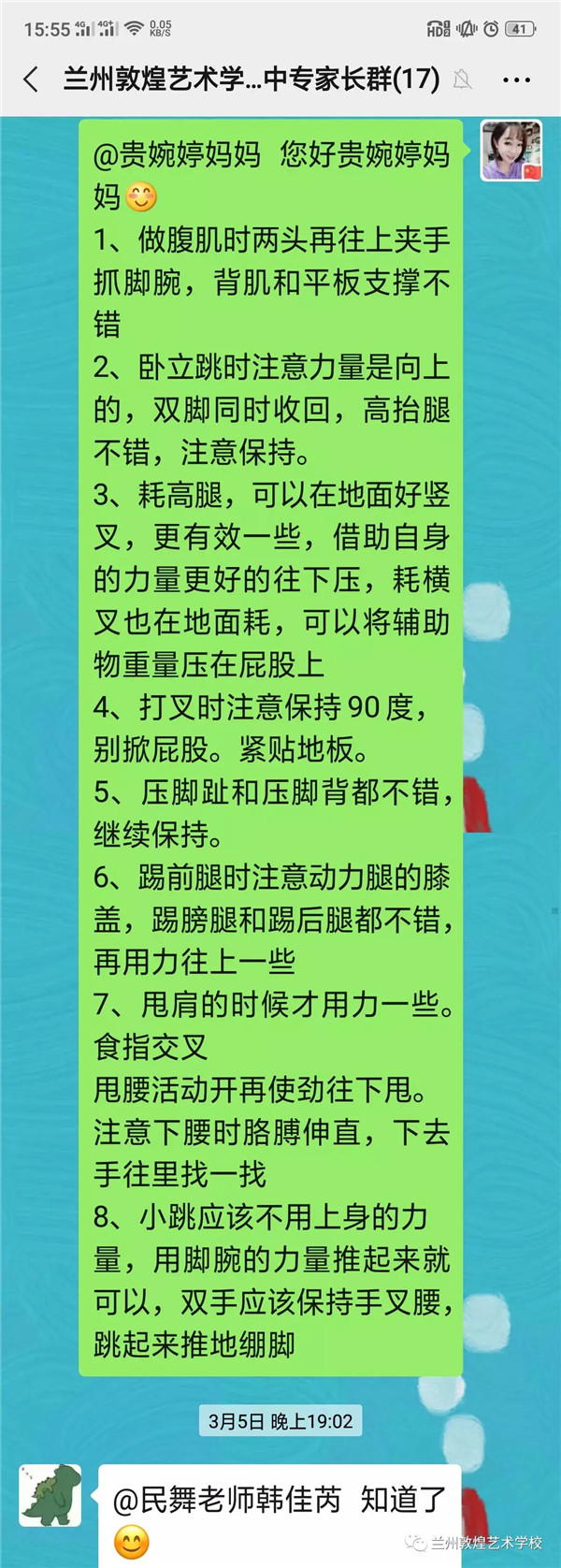
Task: Open the dinosaur avatar profile
Action: coord(50,1495)
